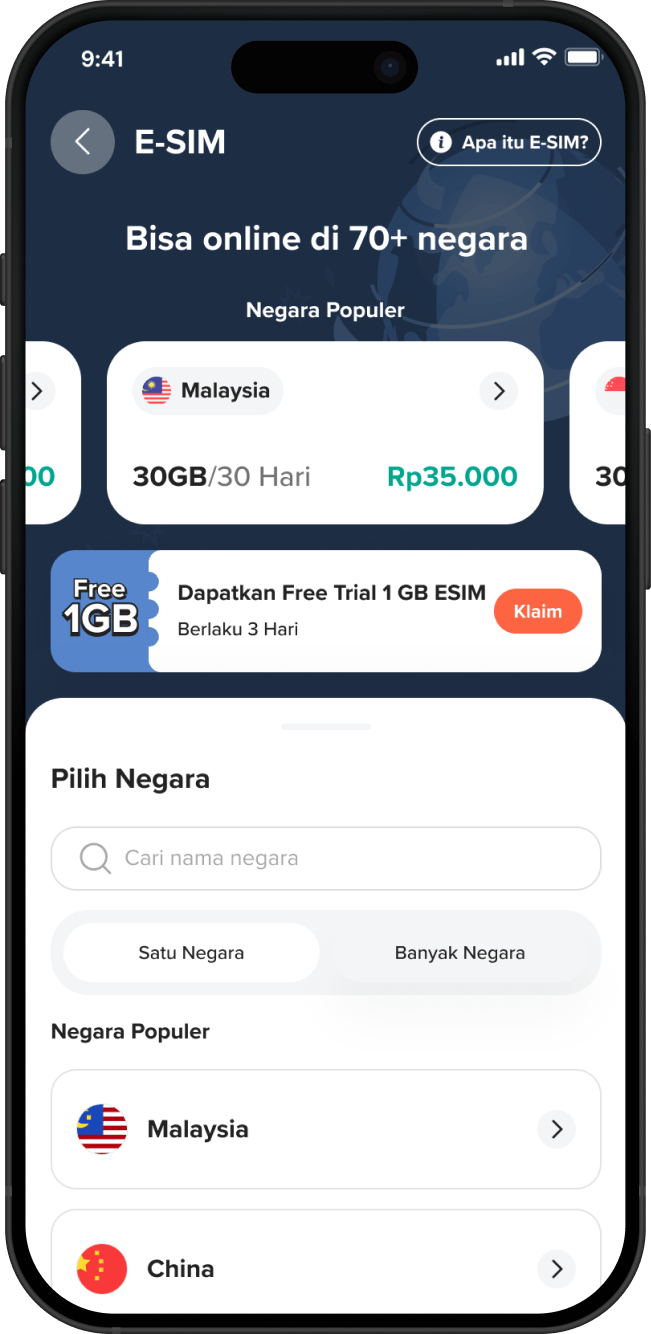The image size is (651, 1334).
Task: Select the Satu Negara tab
Action: (191, 953)
